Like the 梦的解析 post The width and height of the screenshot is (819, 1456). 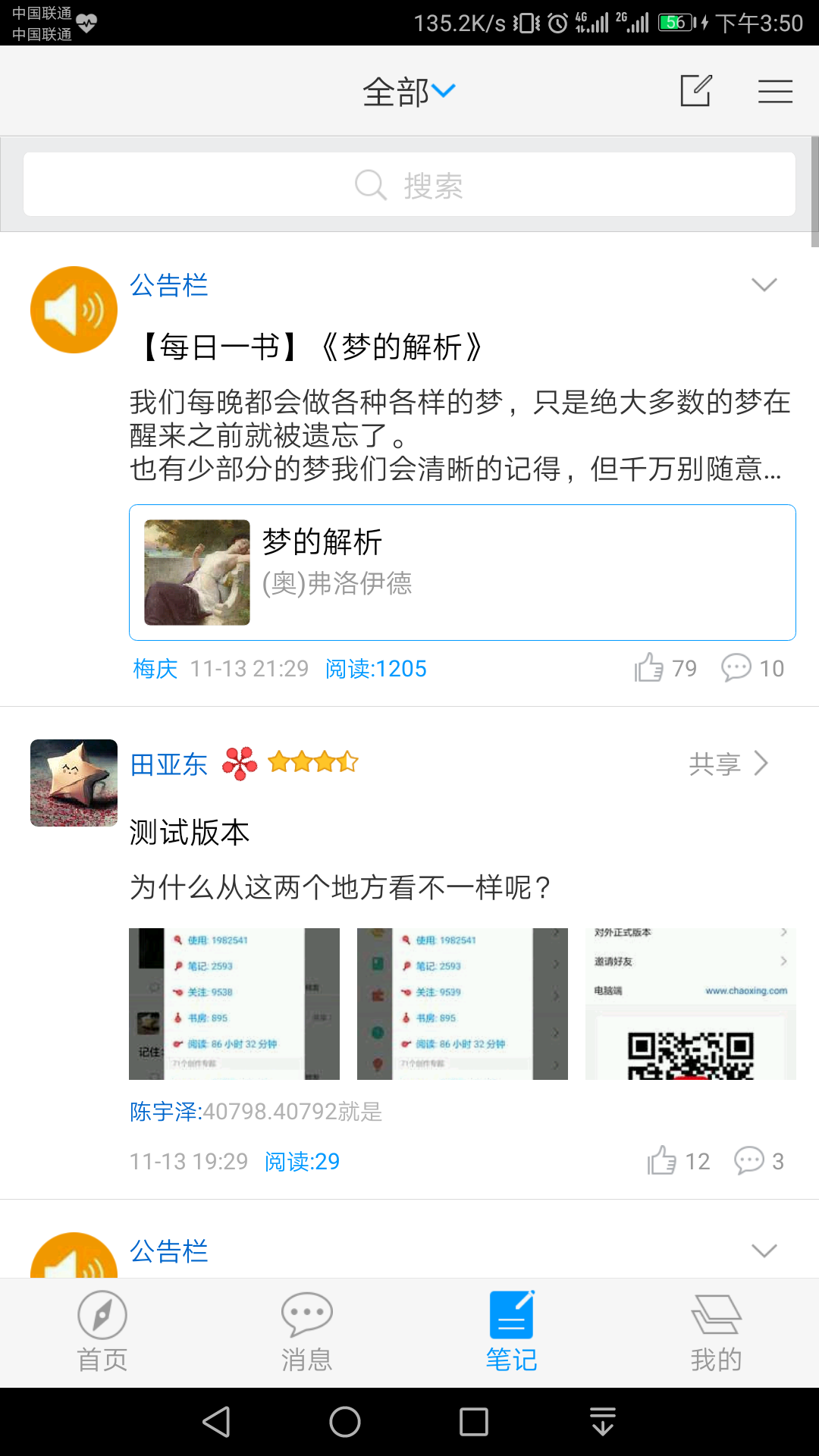click(x=650, y=668)
